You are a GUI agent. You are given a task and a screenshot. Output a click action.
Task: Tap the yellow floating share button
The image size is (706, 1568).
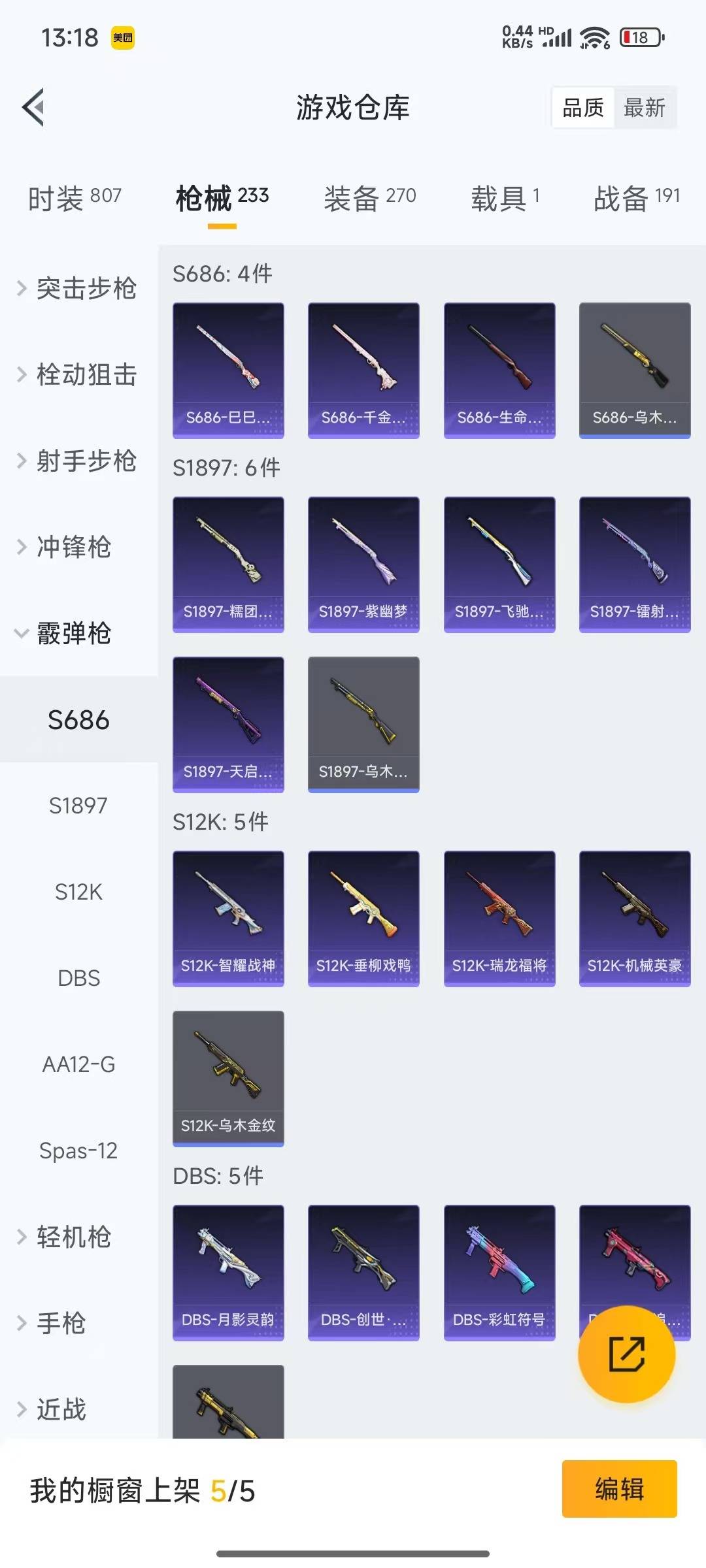pyautogui.click(x=626, y=1354)
